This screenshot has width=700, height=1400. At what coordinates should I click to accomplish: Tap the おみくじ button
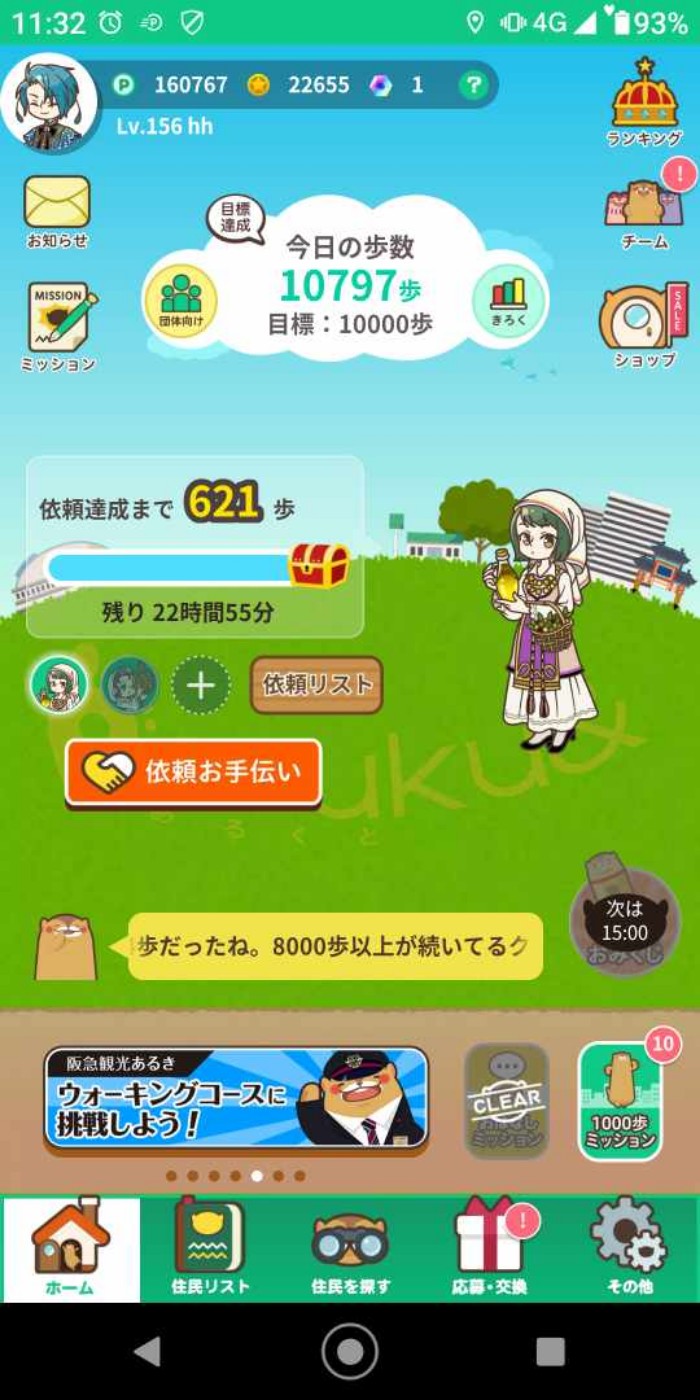[x=624, y=922]
